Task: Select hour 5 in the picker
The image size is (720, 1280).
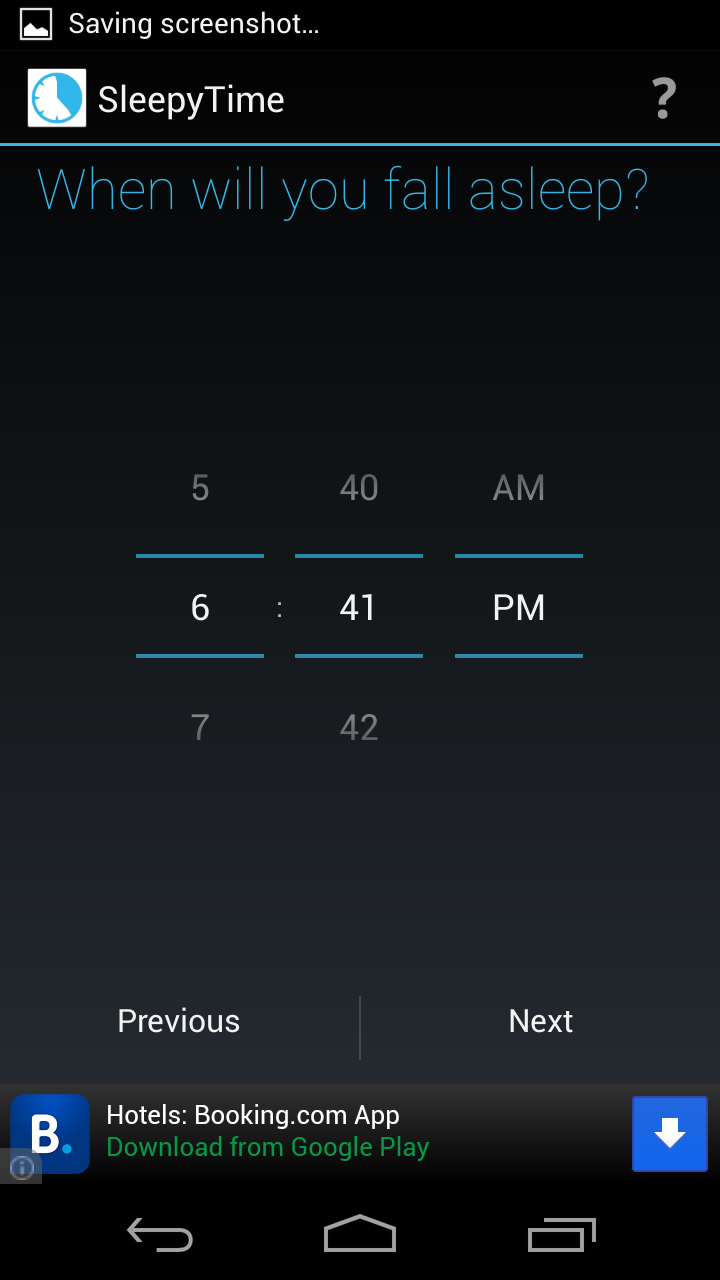Action: pyautogui.click(x=199, y=487)
